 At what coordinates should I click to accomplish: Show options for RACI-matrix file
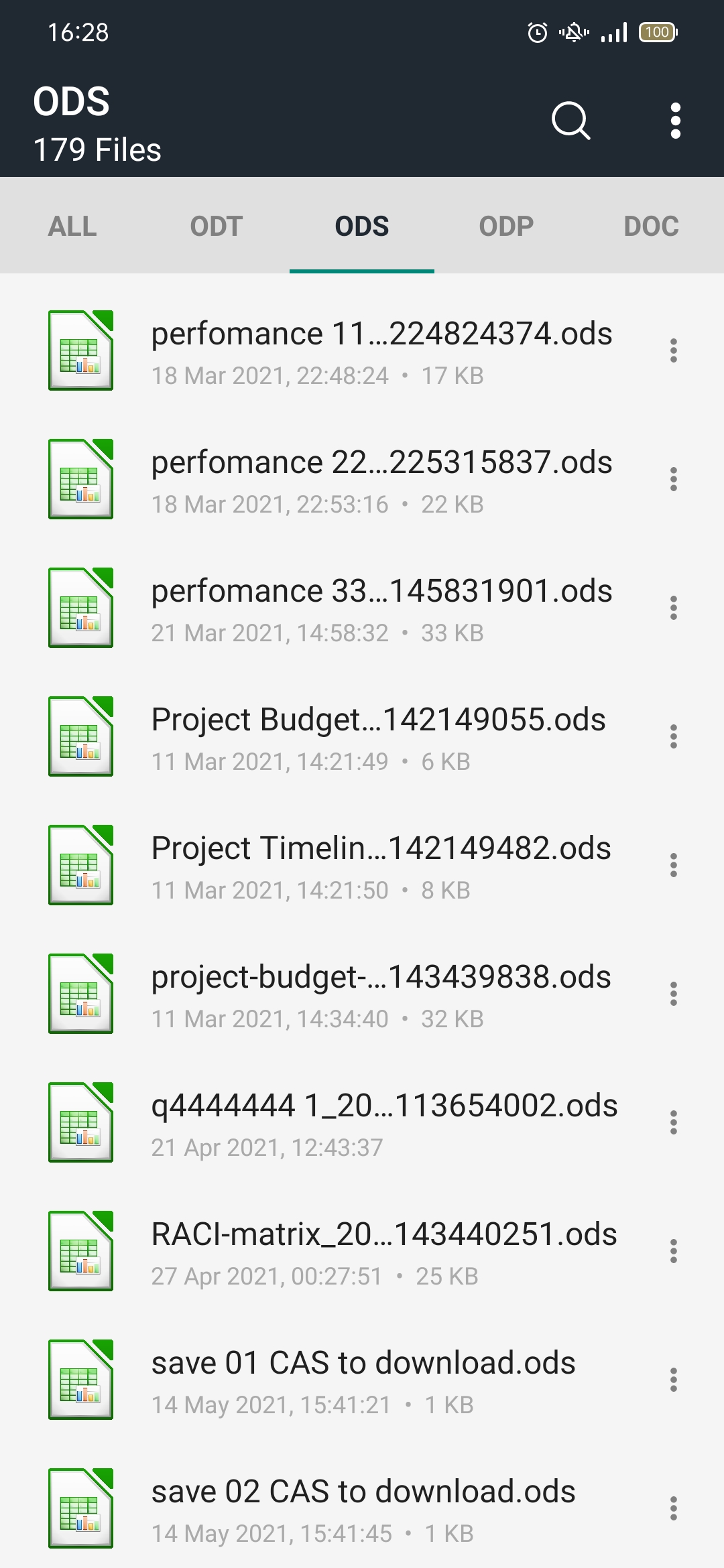[674, 1251]
